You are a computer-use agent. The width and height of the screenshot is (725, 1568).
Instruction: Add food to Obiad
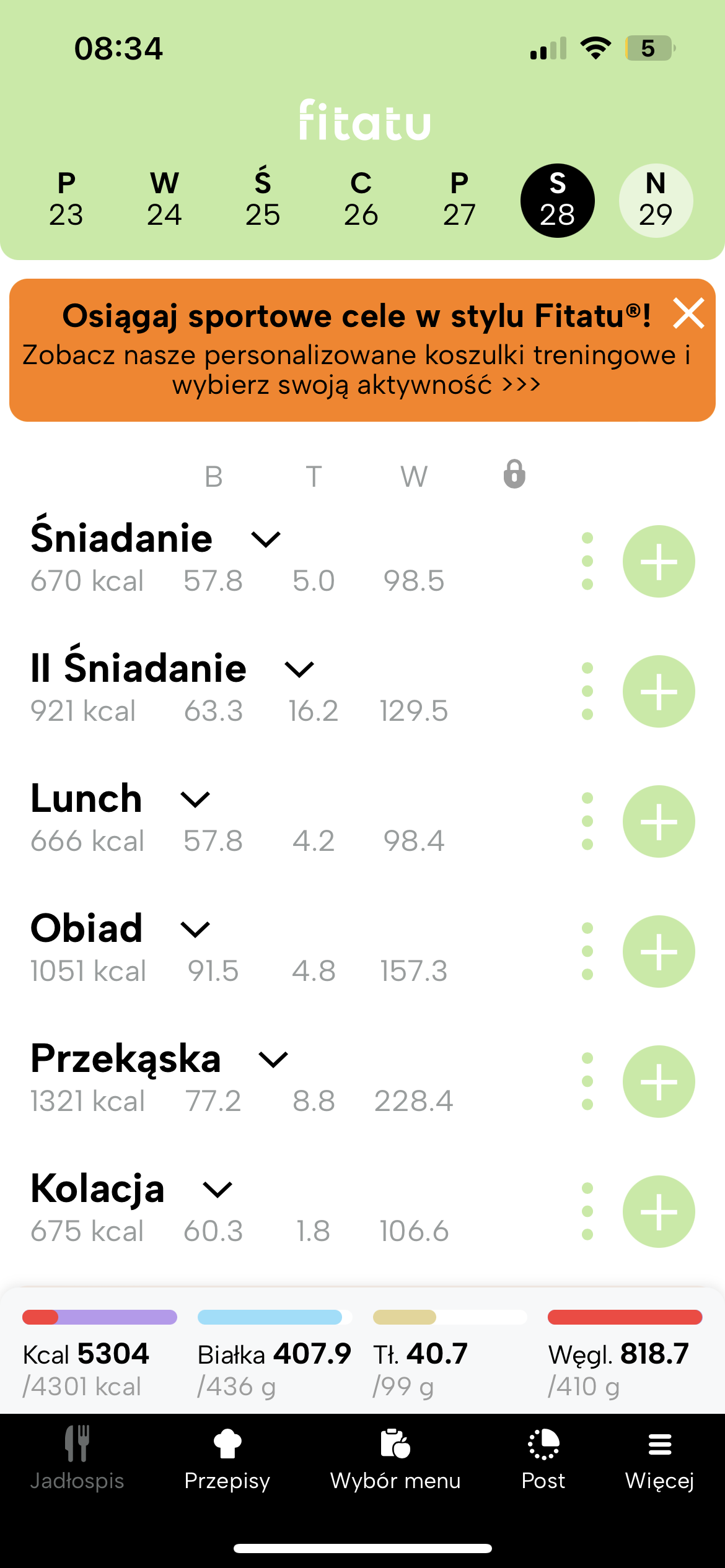click(x=658, y=952)
